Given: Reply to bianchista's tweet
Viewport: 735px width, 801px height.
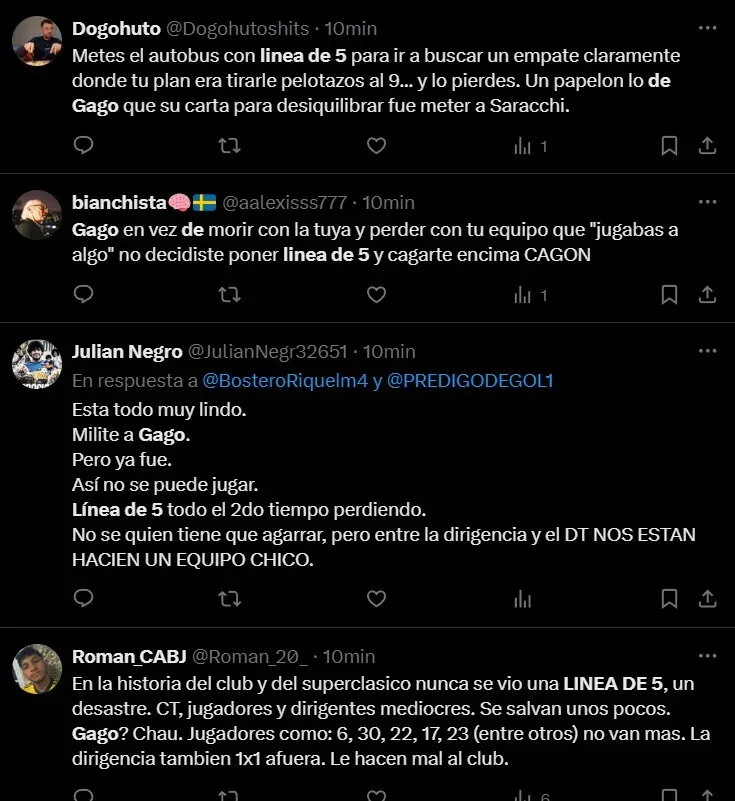Looking at the screenshot, I should [x=84, y=295].
